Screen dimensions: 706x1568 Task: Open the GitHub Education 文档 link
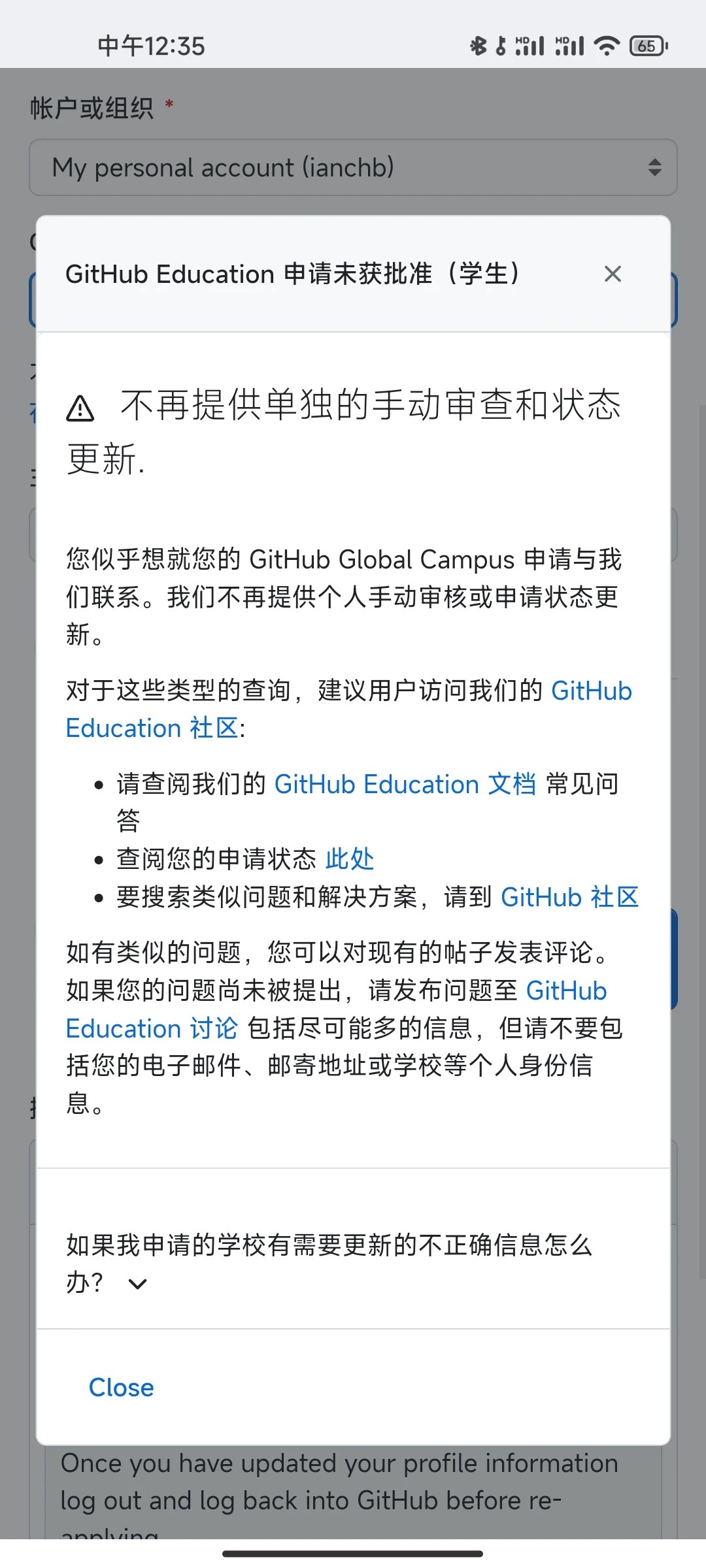405,784
